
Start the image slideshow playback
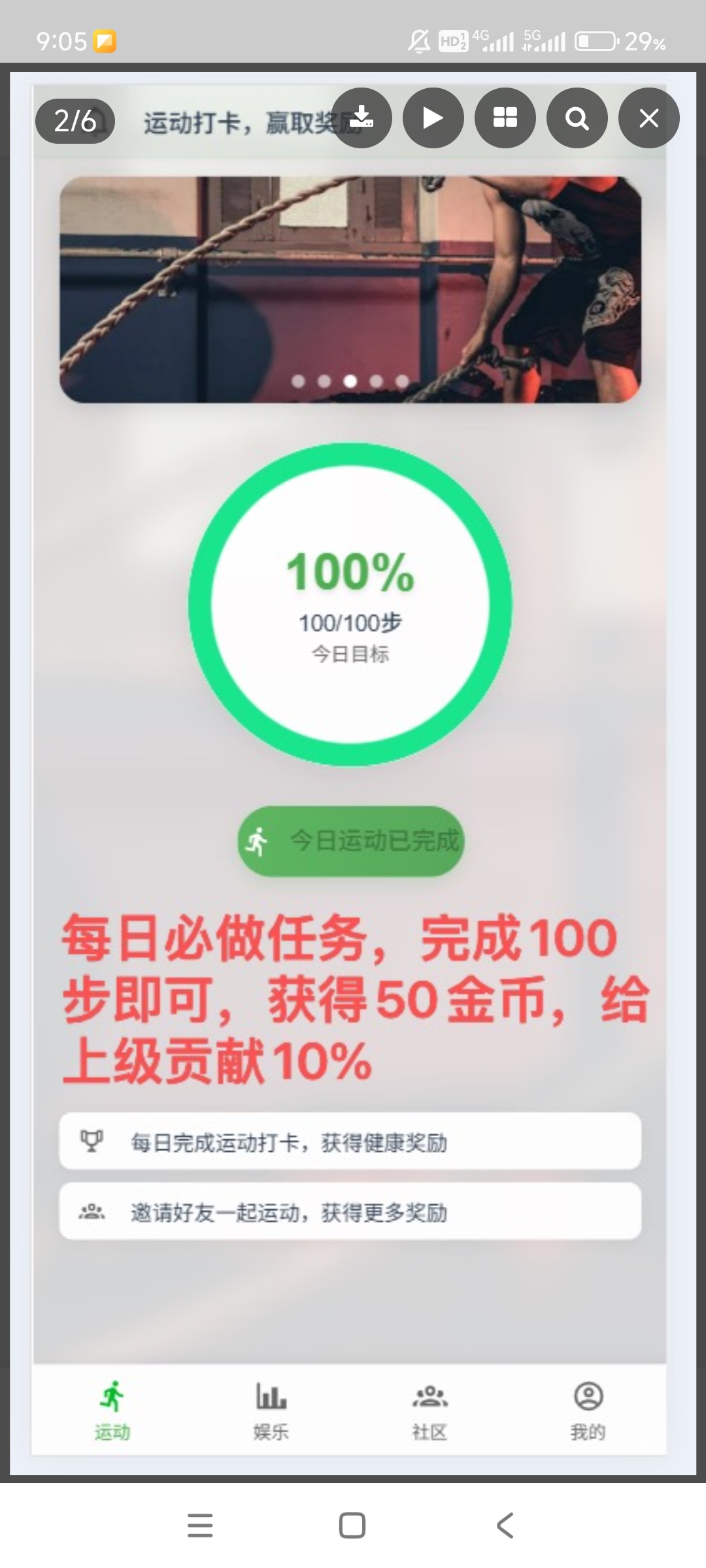433,118
